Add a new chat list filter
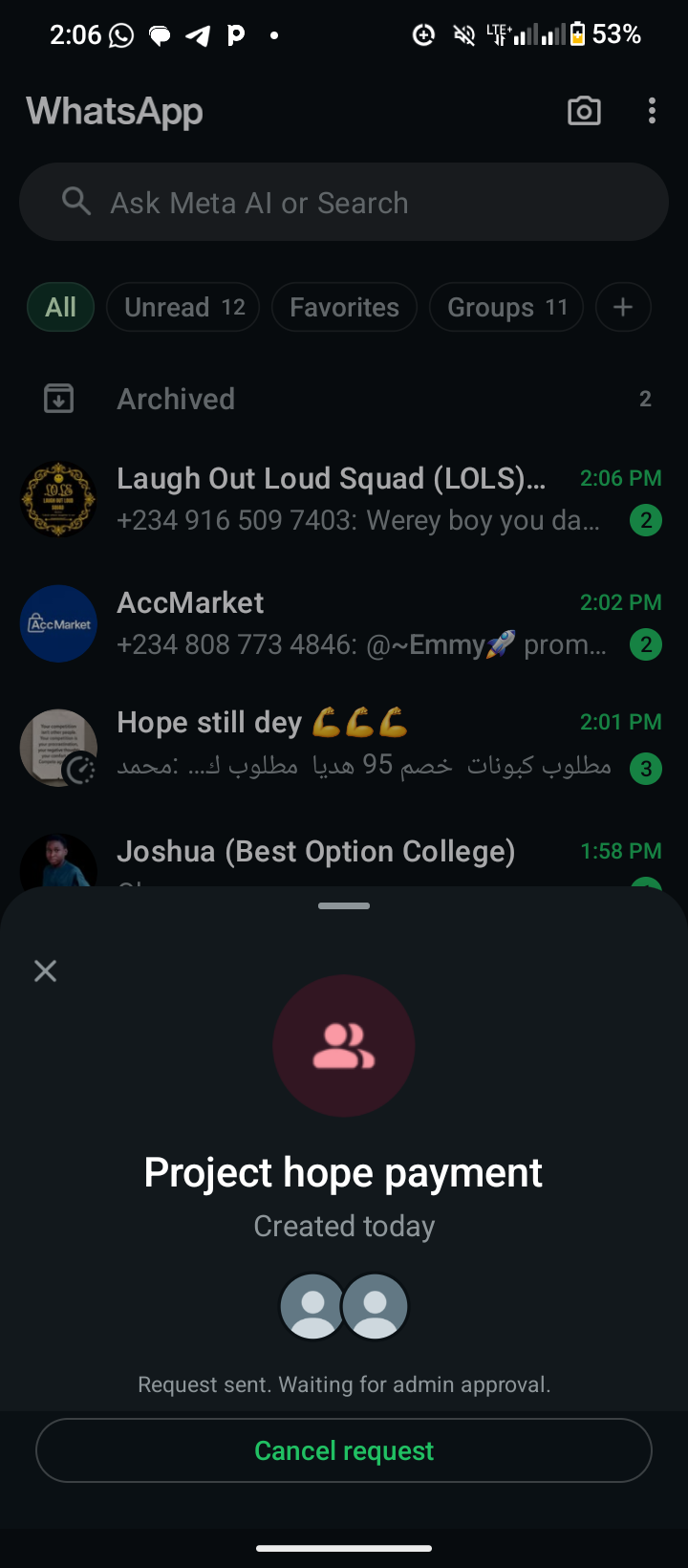 click(623, 308)
